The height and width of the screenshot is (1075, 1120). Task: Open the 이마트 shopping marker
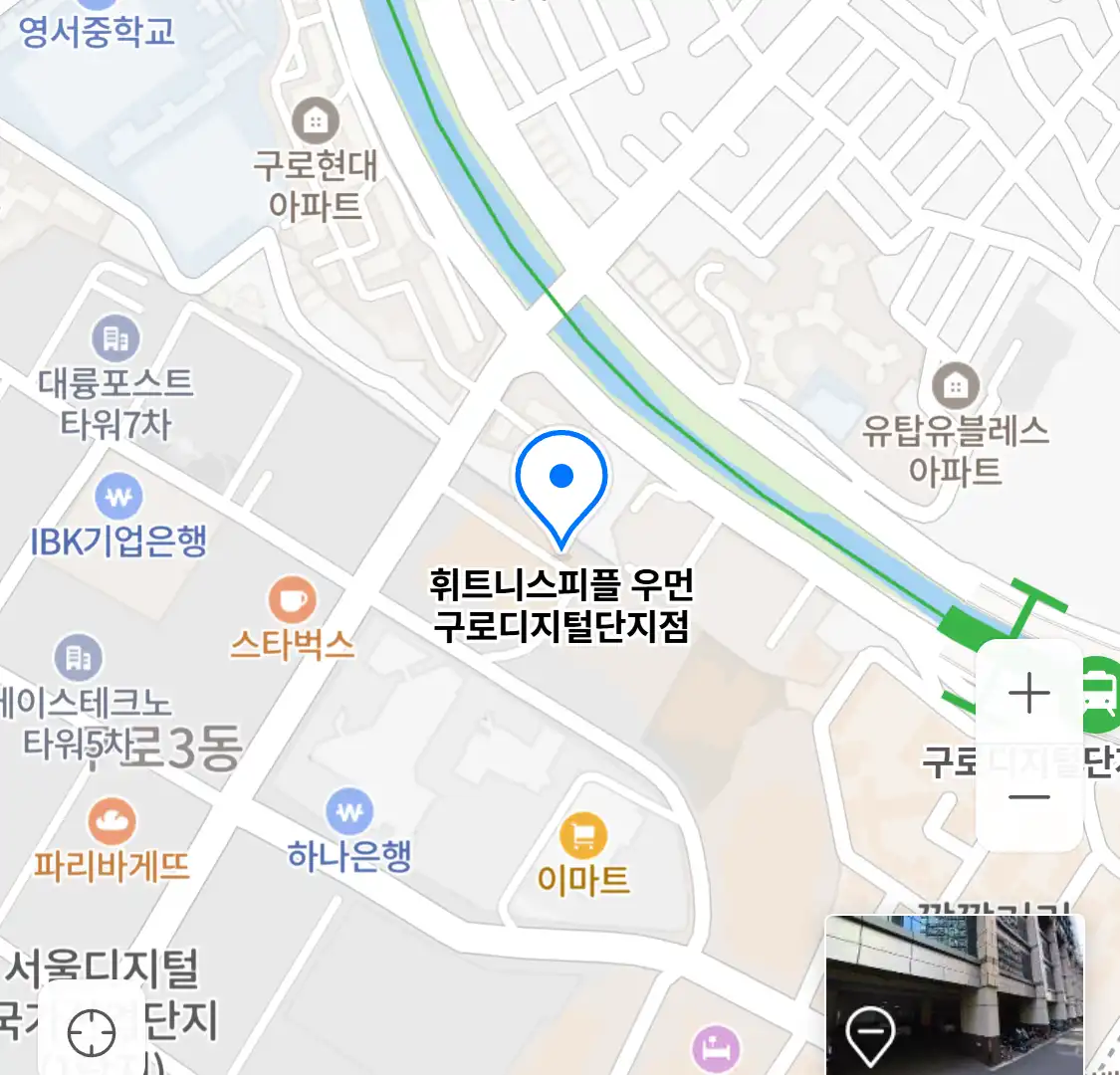pyautogui.click(x=583, y=834)
